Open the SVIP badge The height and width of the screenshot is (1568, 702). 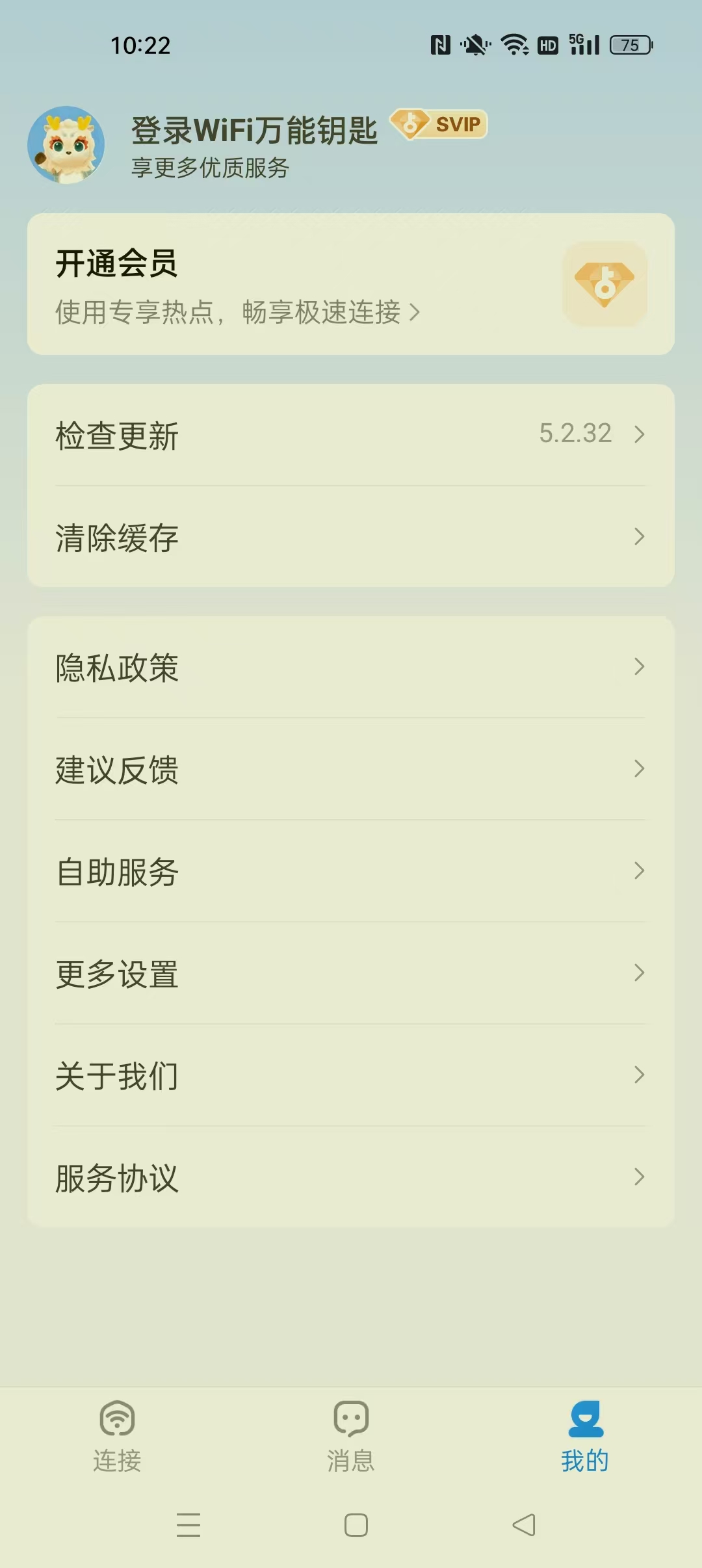click(x=438, y=124)
